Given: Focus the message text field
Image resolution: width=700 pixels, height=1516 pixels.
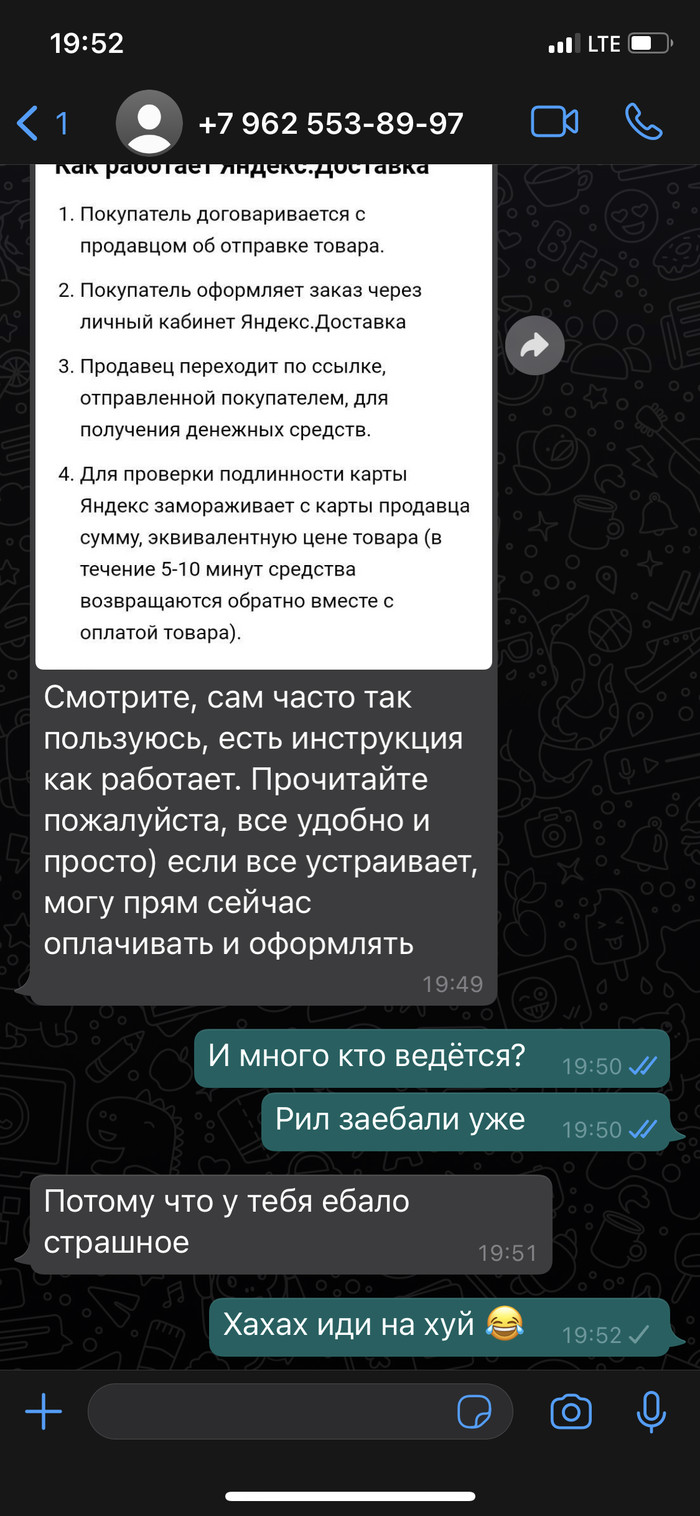Looking at the screenshot, I should point(270,1412).
